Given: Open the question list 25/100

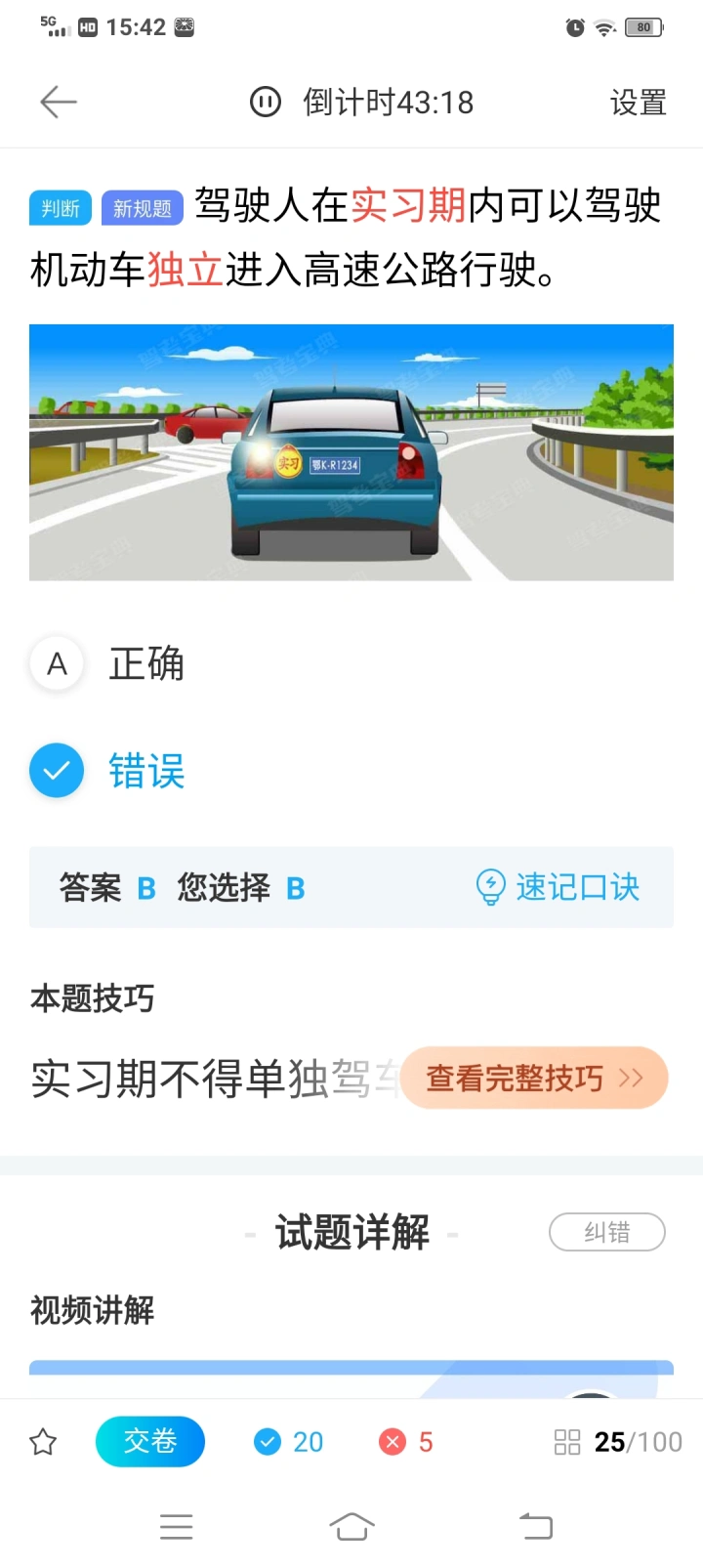Looking at the screenshot, I should click(618, 1442).
